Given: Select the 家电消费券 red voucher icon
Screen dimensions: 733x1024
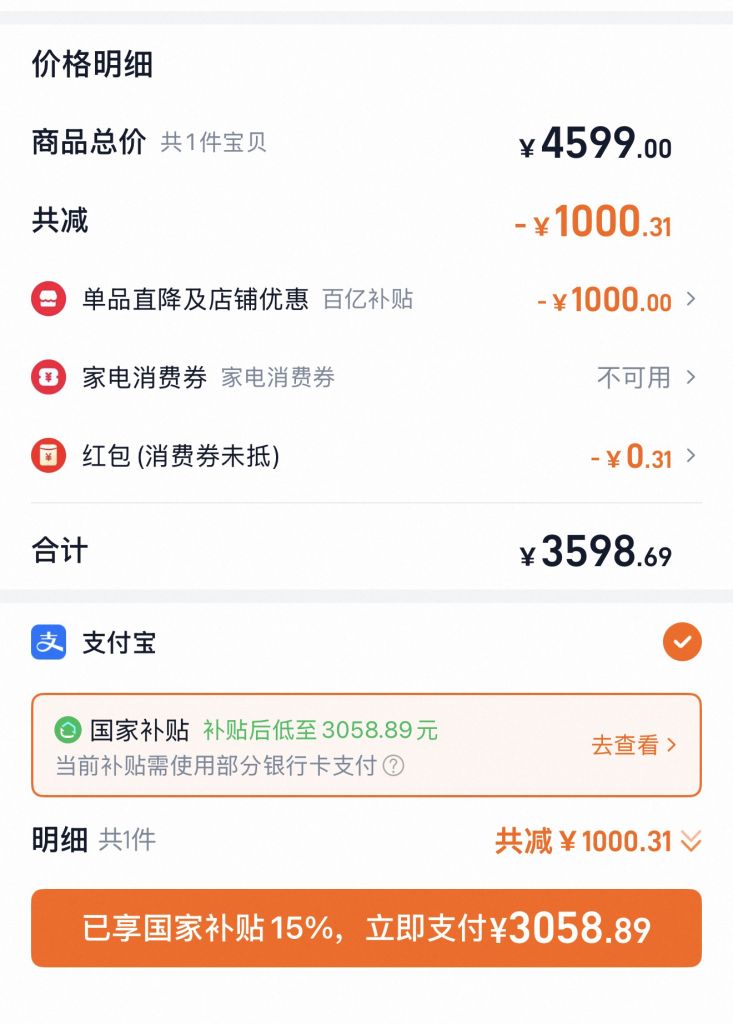Looking at the screenshot, I should pyautogui.click(x=48, y=377).
